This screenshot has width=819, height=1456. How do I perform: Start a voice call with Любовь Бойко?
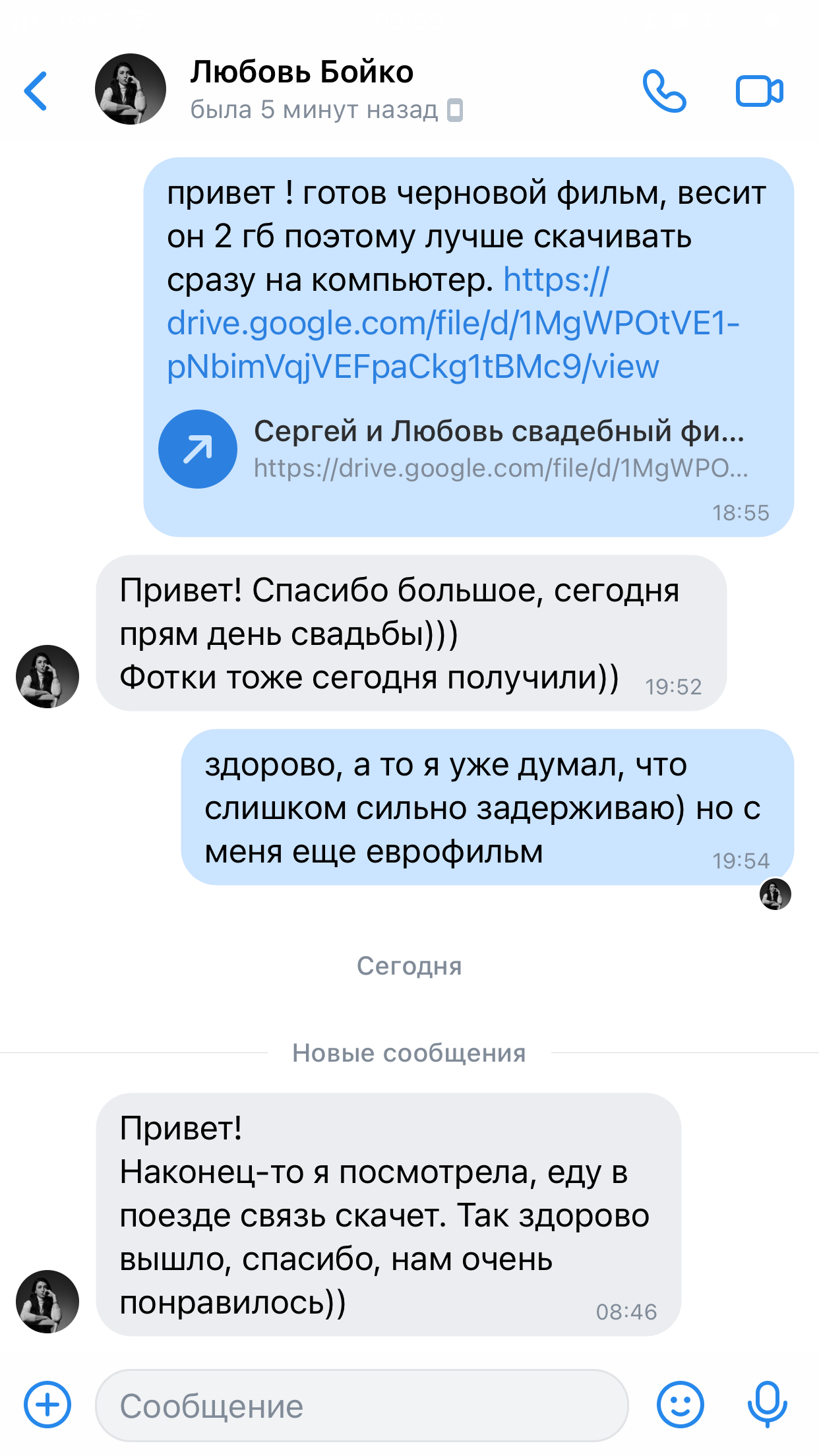[x=664, y=91]
